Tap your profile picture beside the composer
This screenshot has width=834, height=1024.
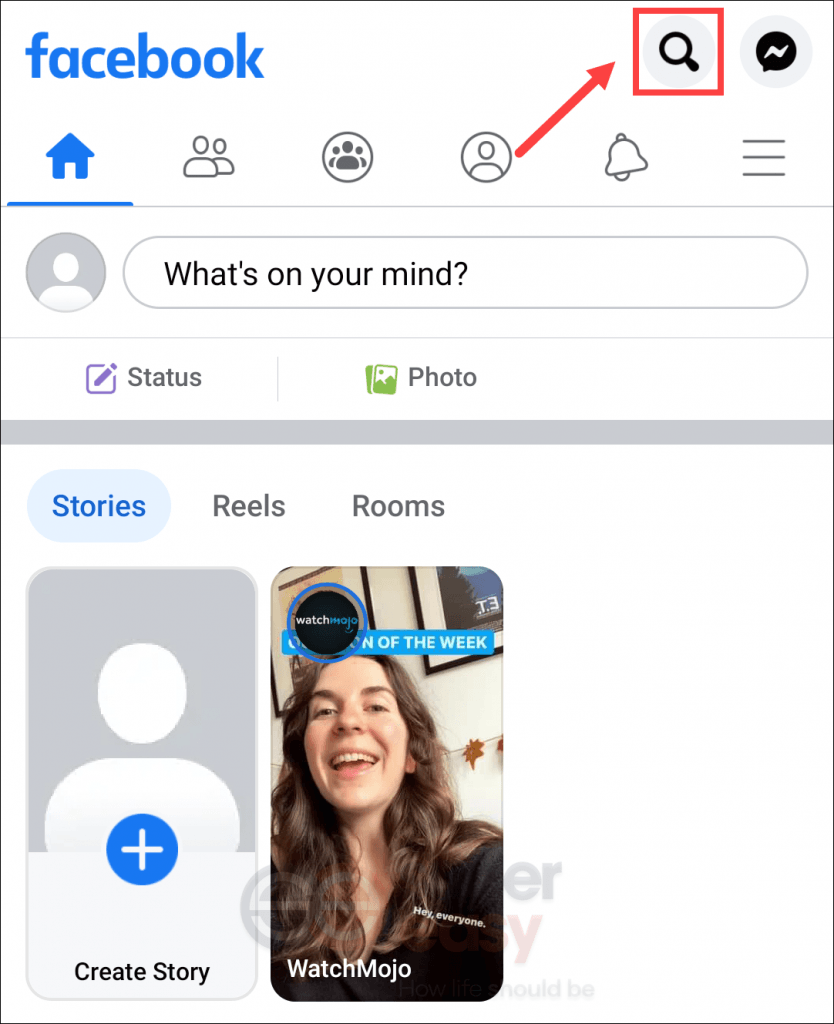66,272
